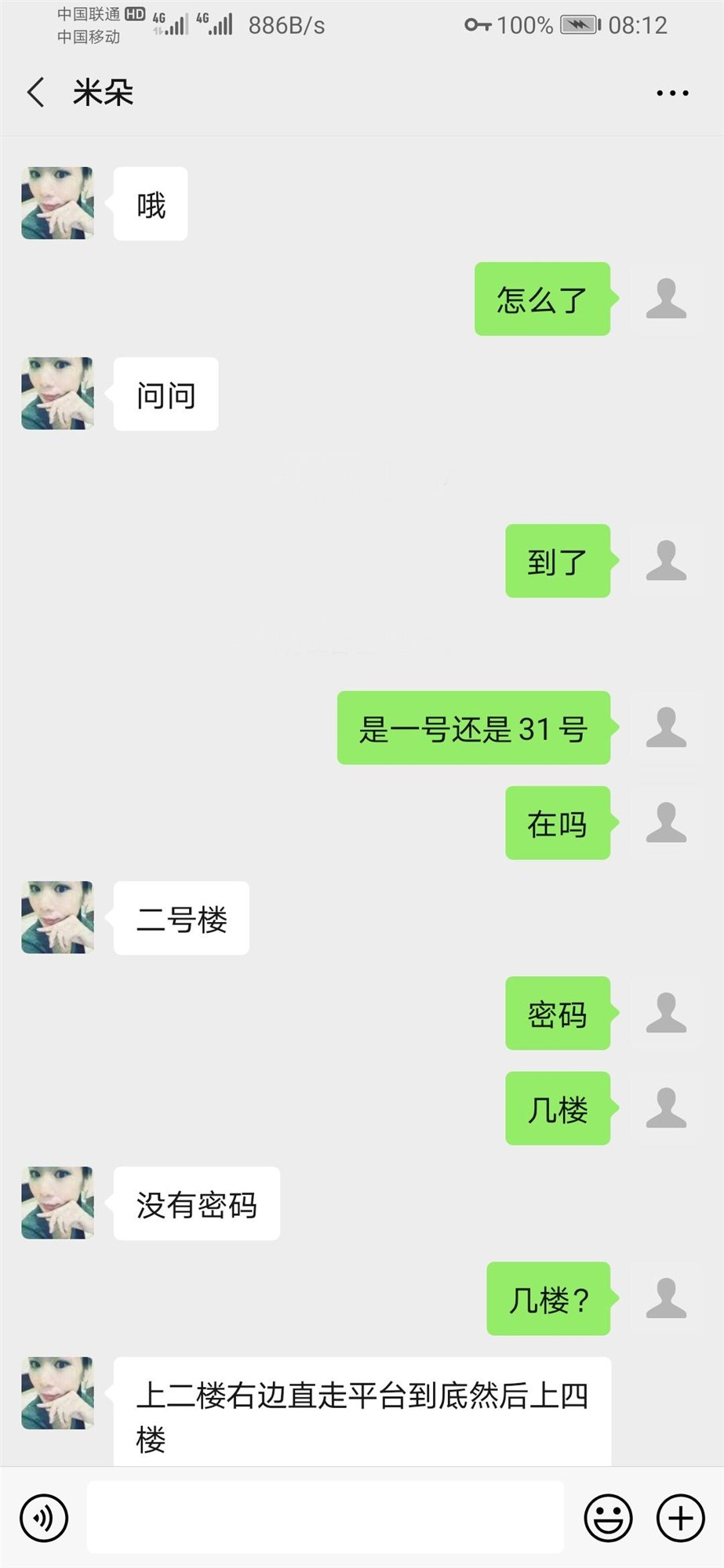Image resolution: width=724 pixels, height=1568 pixels.
Task: Tap the 08:12 clock in the status bar
Action: [x=638, y=25]
